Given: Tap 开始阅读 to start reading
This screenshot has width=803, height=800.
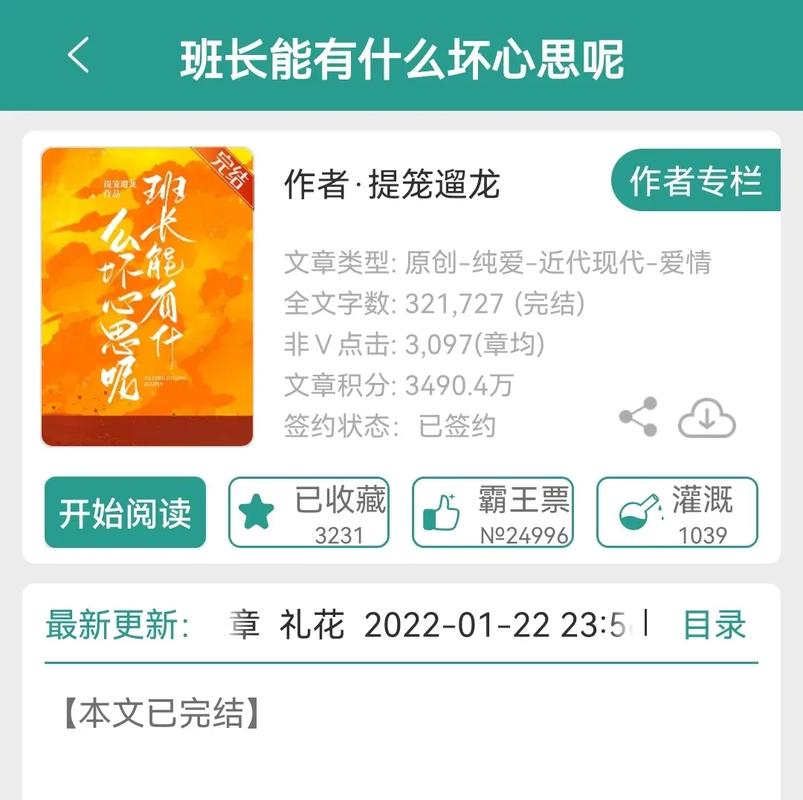Looking at the screenshot, I should pyautogui.click(x=125, y=513).
